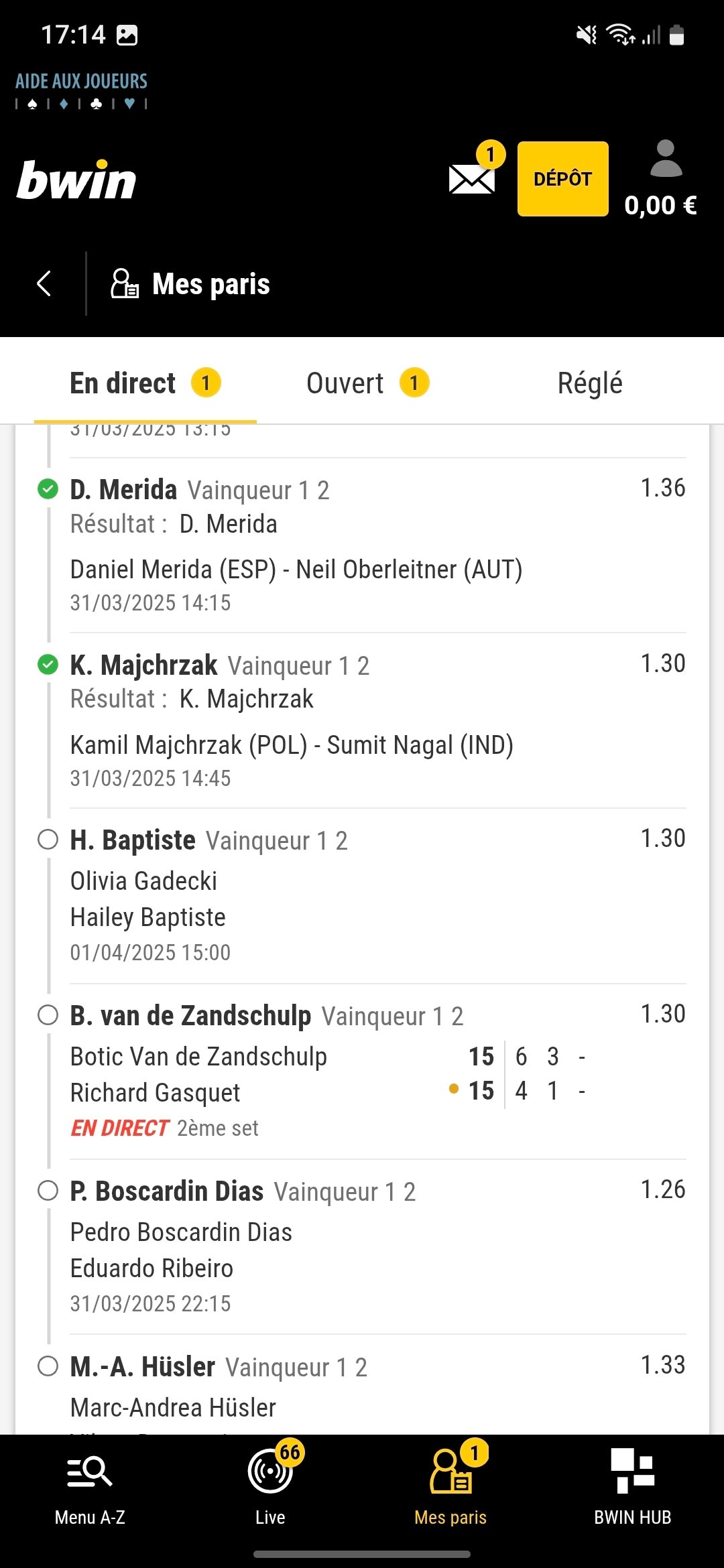Open the Daniel Merida vs Neil Oberleitner match

[x=296, y=570]
